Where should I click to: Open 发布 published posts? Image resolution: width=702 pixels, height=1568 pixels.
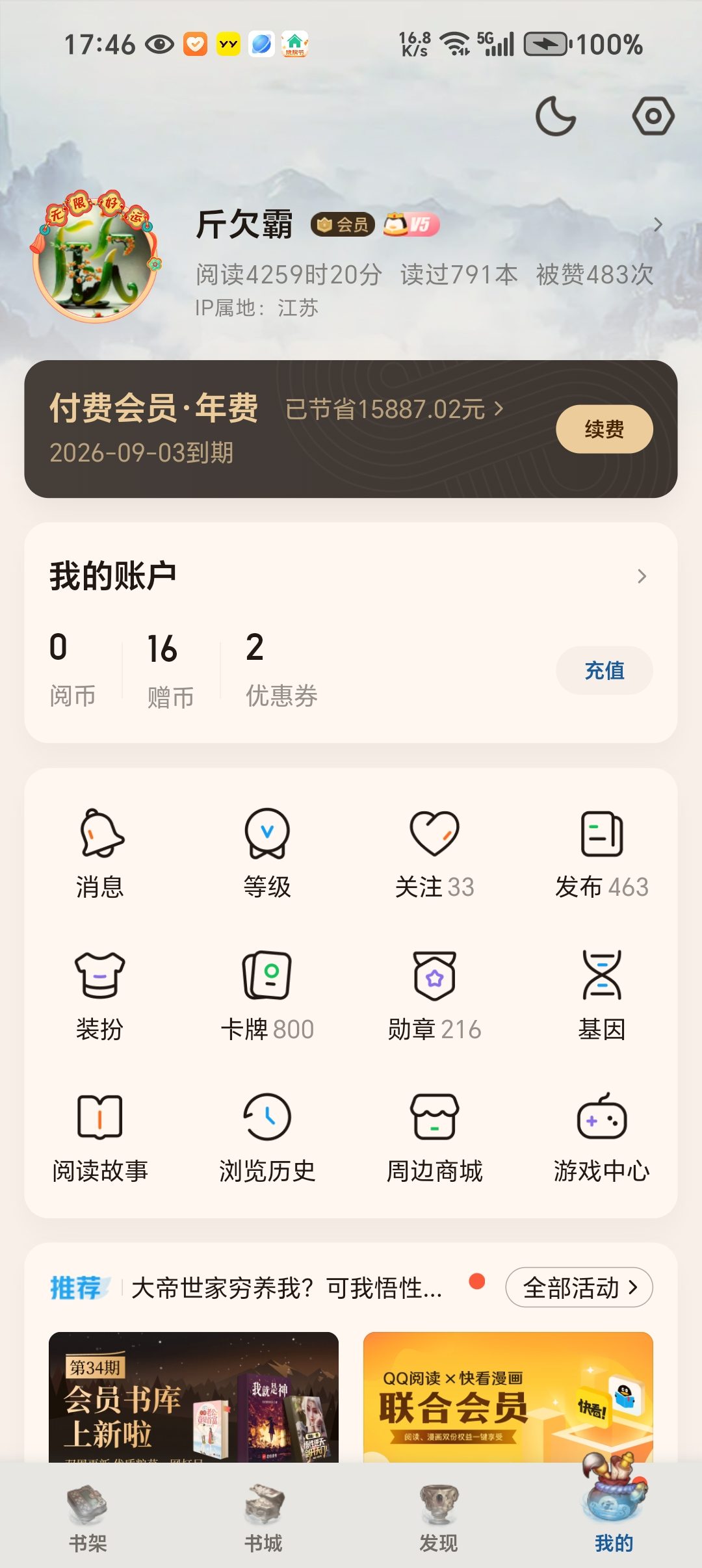(x=602, y=853)
